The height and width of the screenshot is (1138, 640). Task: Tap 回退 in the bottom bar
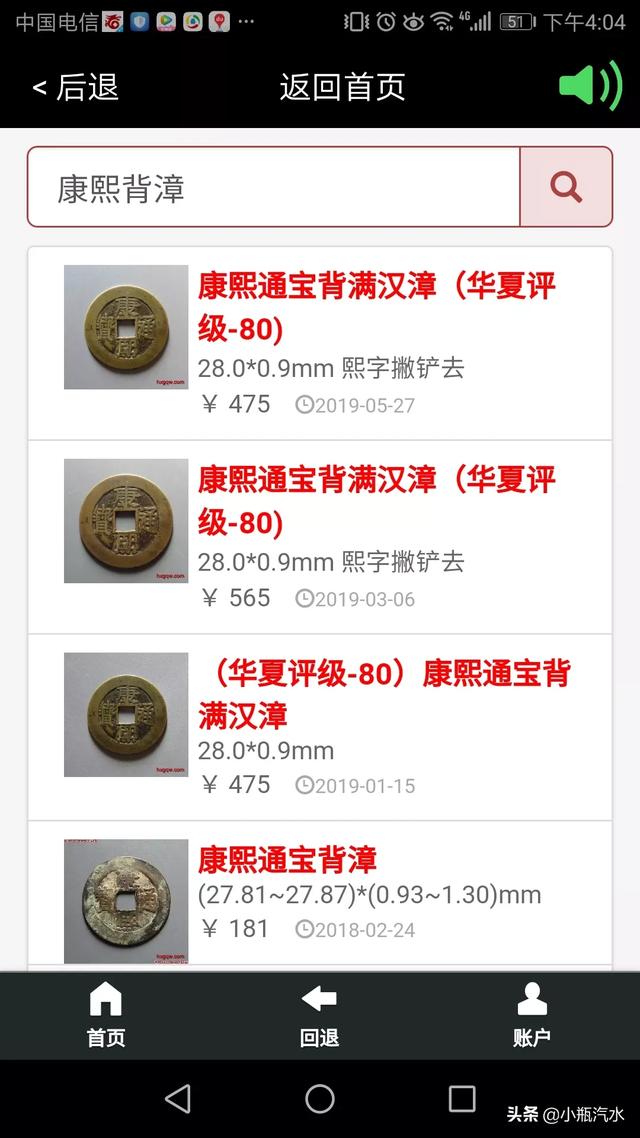[319, 1015]
